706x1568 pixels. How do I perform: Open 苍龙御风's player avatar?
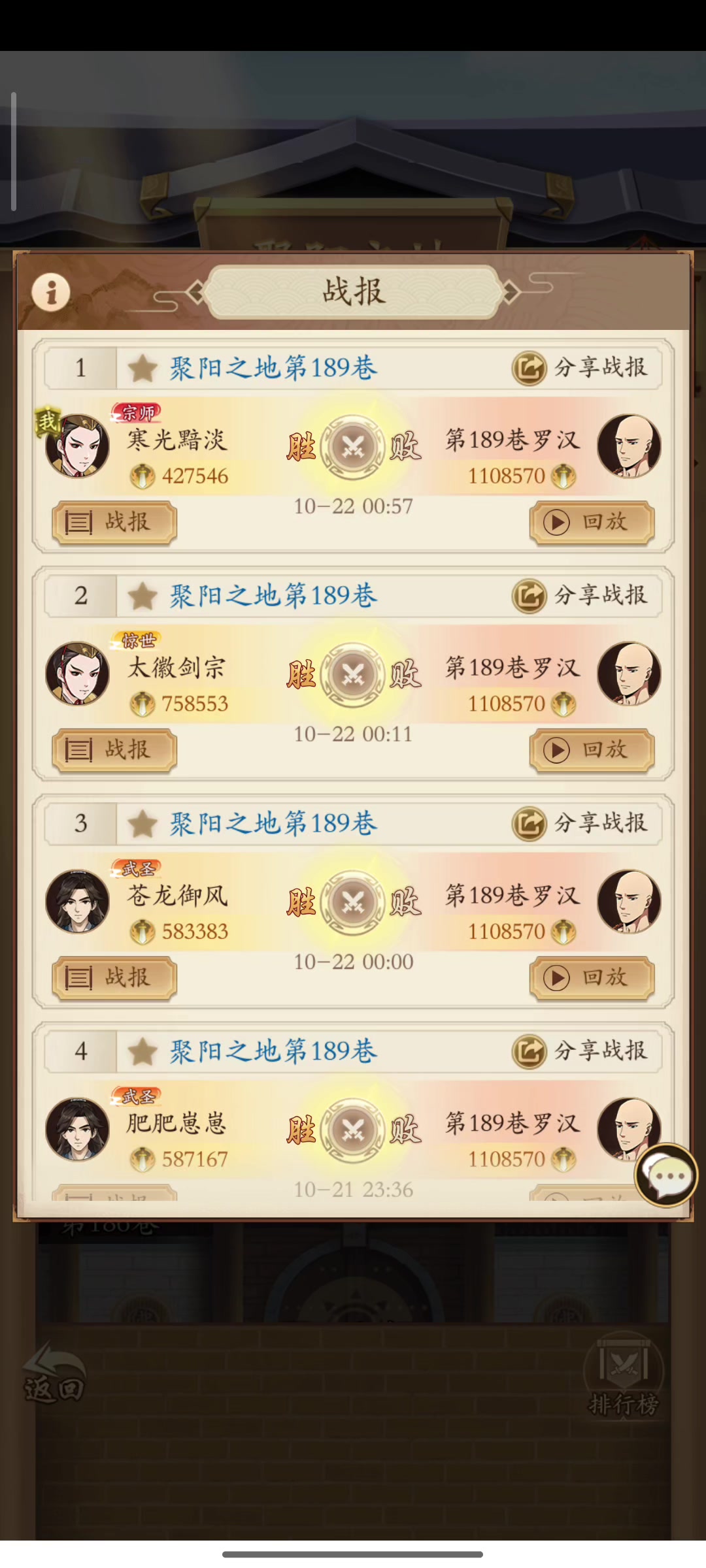coord(77,902)
